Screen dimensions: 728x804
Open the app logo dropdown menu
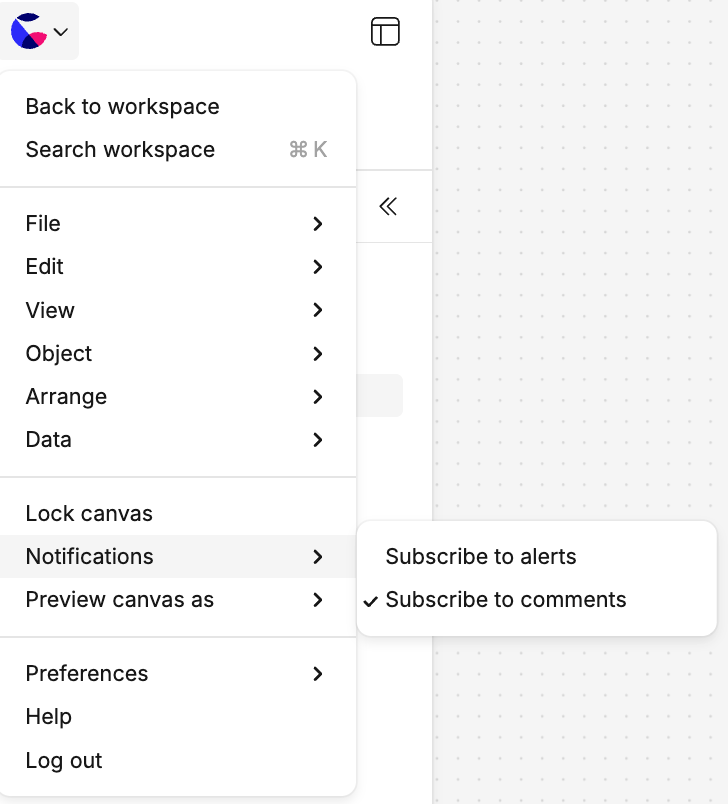[40, 31]
